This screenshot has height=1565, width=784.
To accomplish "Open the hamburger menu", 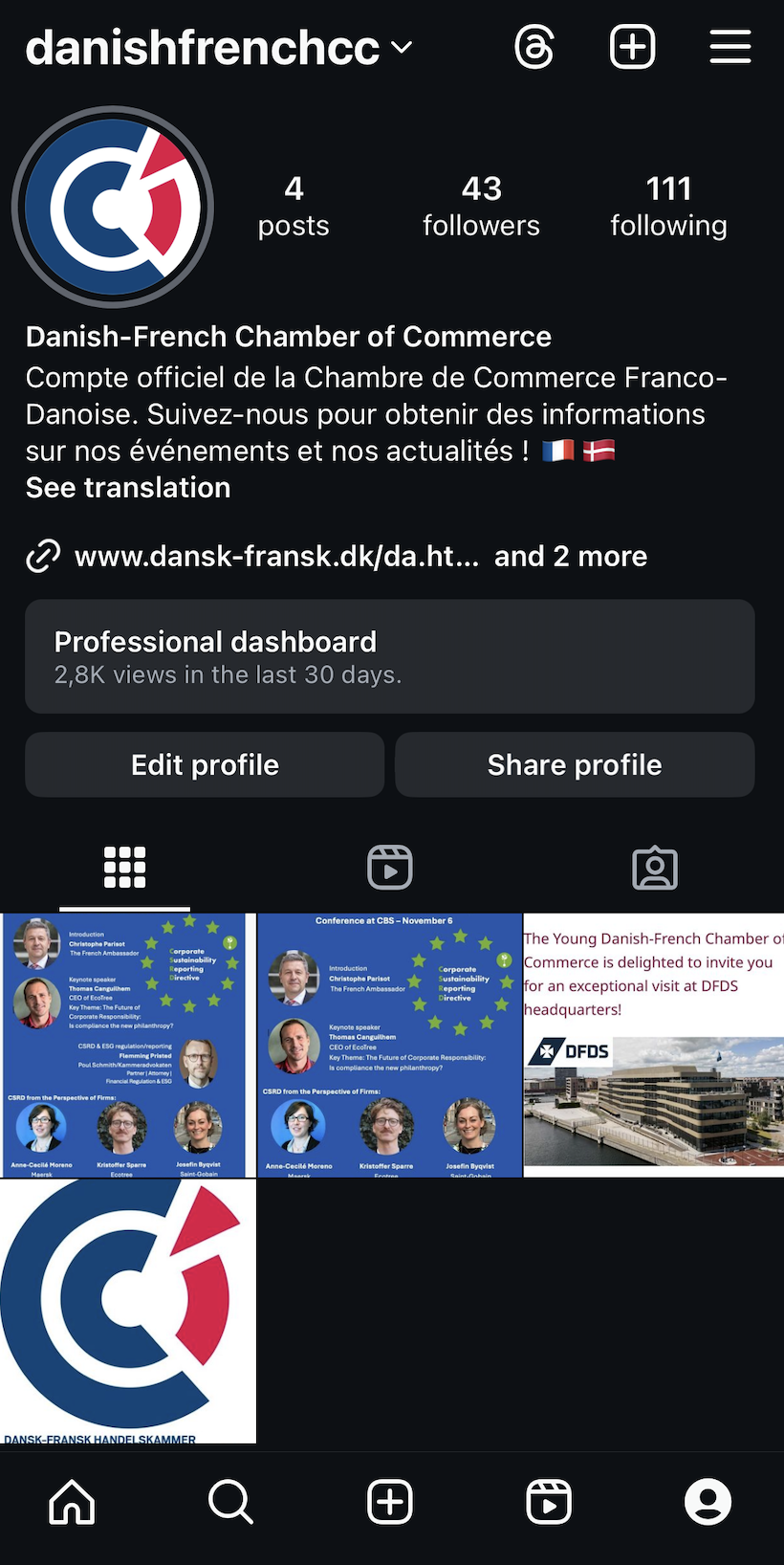I will (x=730, y=47).
